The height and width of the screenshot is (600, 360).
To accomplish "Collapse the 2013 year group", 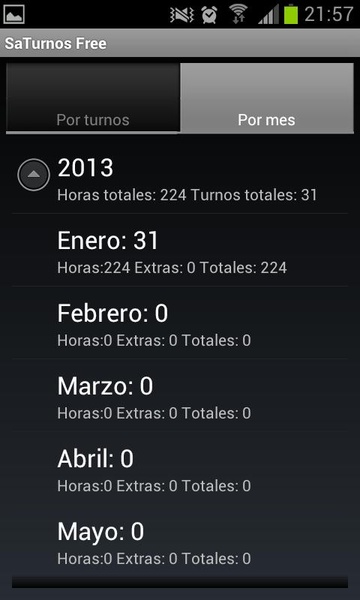I will [x=34, y=175].
